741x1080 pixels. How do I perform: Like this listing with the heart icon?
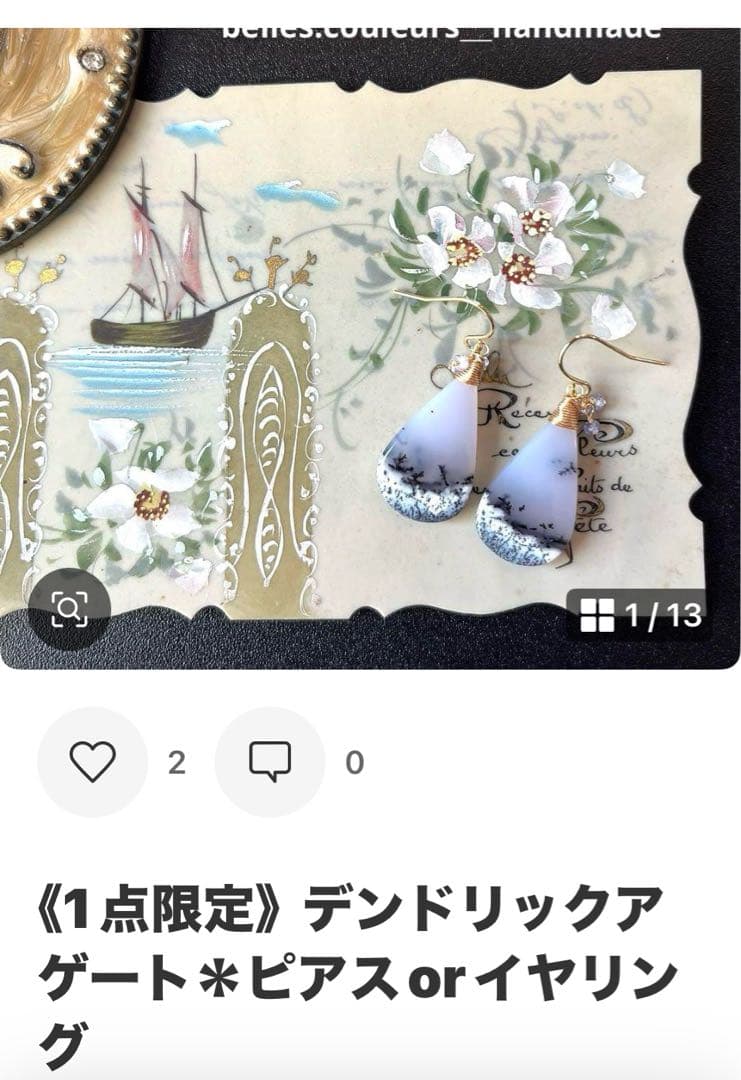pyautogui.click(x=92, y=762)
